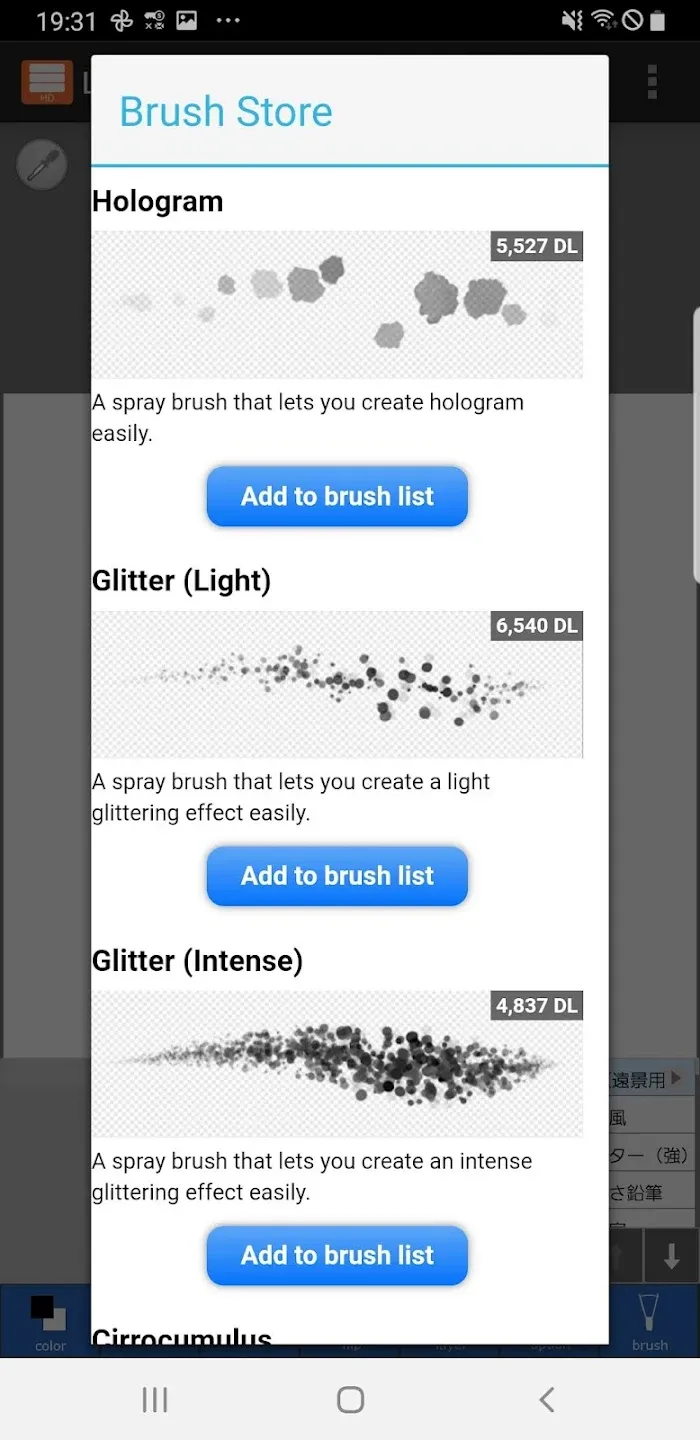
Task: Go back with the system back button
Action: coord(546,1399)
